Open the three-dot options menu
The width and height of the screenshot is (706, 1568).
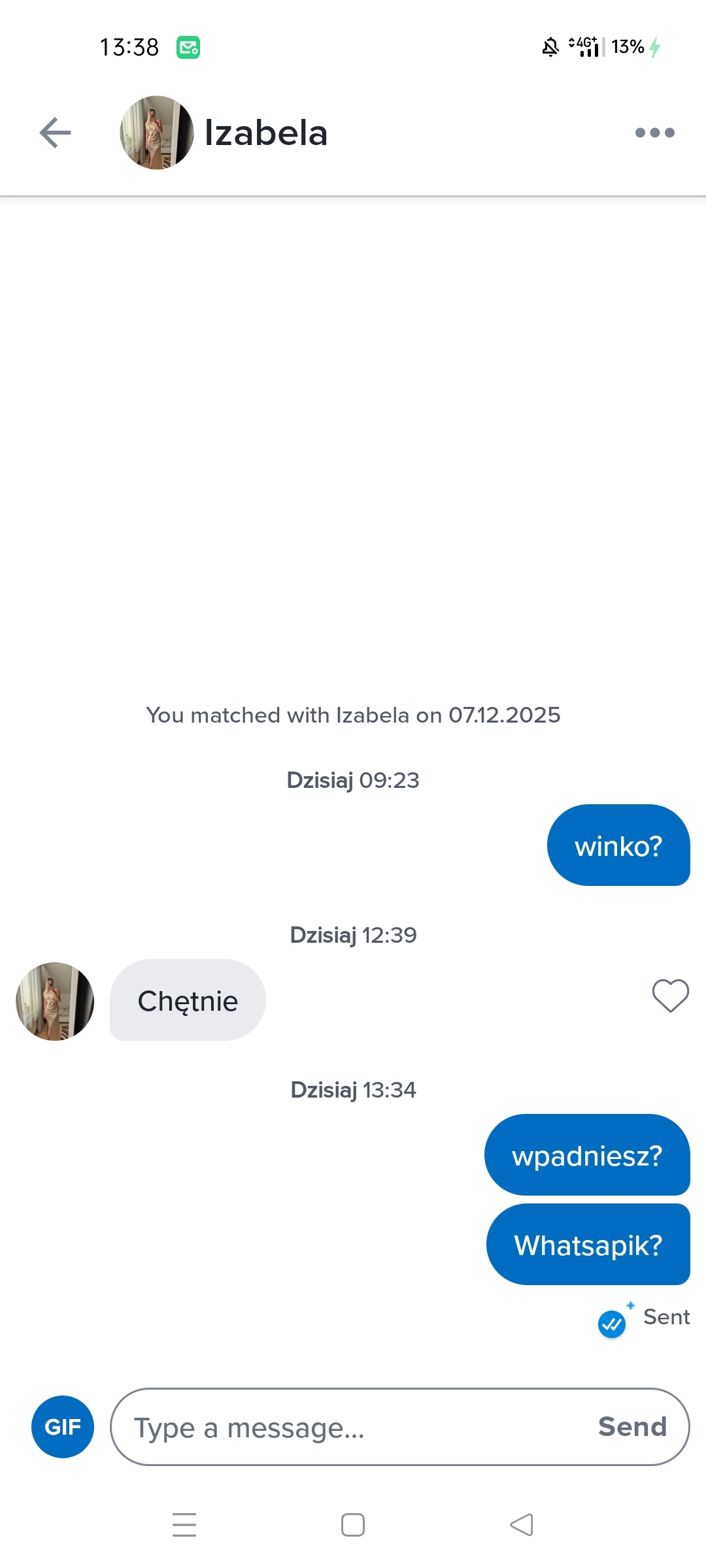point(654,133)
